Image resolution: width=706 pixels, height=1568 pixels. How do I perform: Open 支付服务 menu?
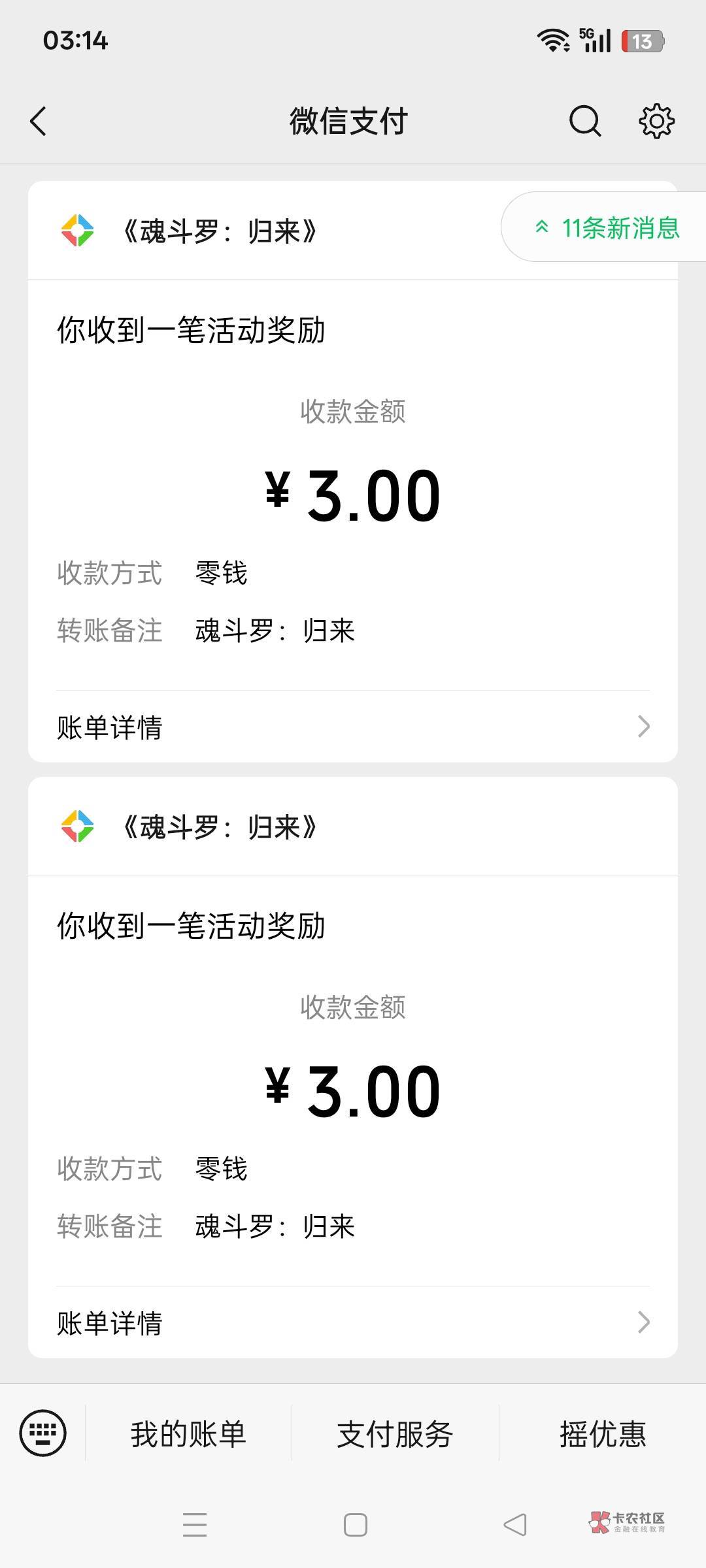click(395, 1434)
